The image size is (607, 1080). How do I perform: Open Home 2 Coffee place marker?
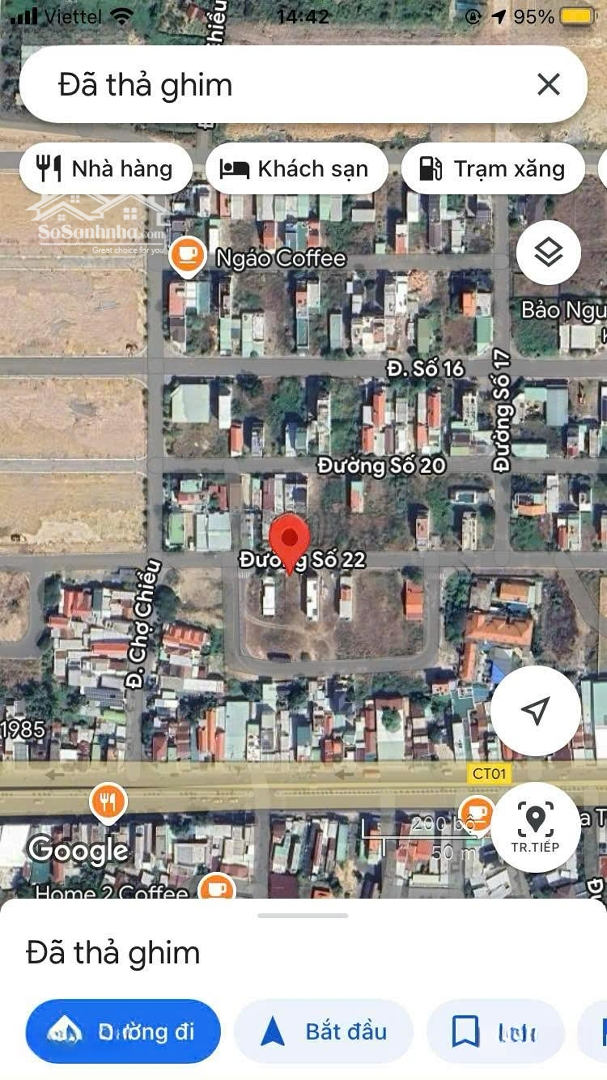pos(216,889)
